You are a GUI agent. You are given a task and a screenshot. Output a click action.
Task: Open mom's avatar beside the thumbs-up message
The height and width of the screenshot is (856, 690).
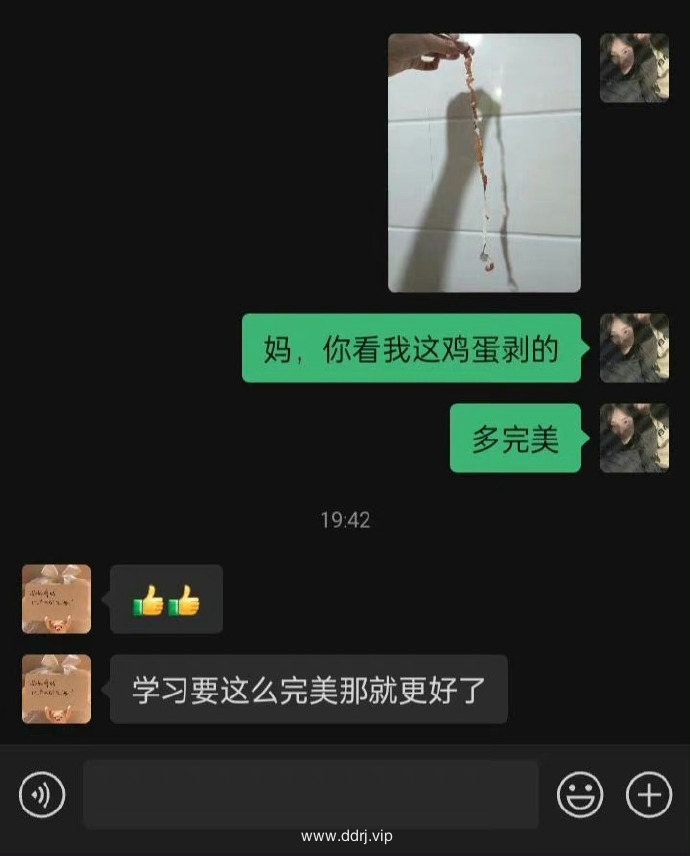click(57, 599)
